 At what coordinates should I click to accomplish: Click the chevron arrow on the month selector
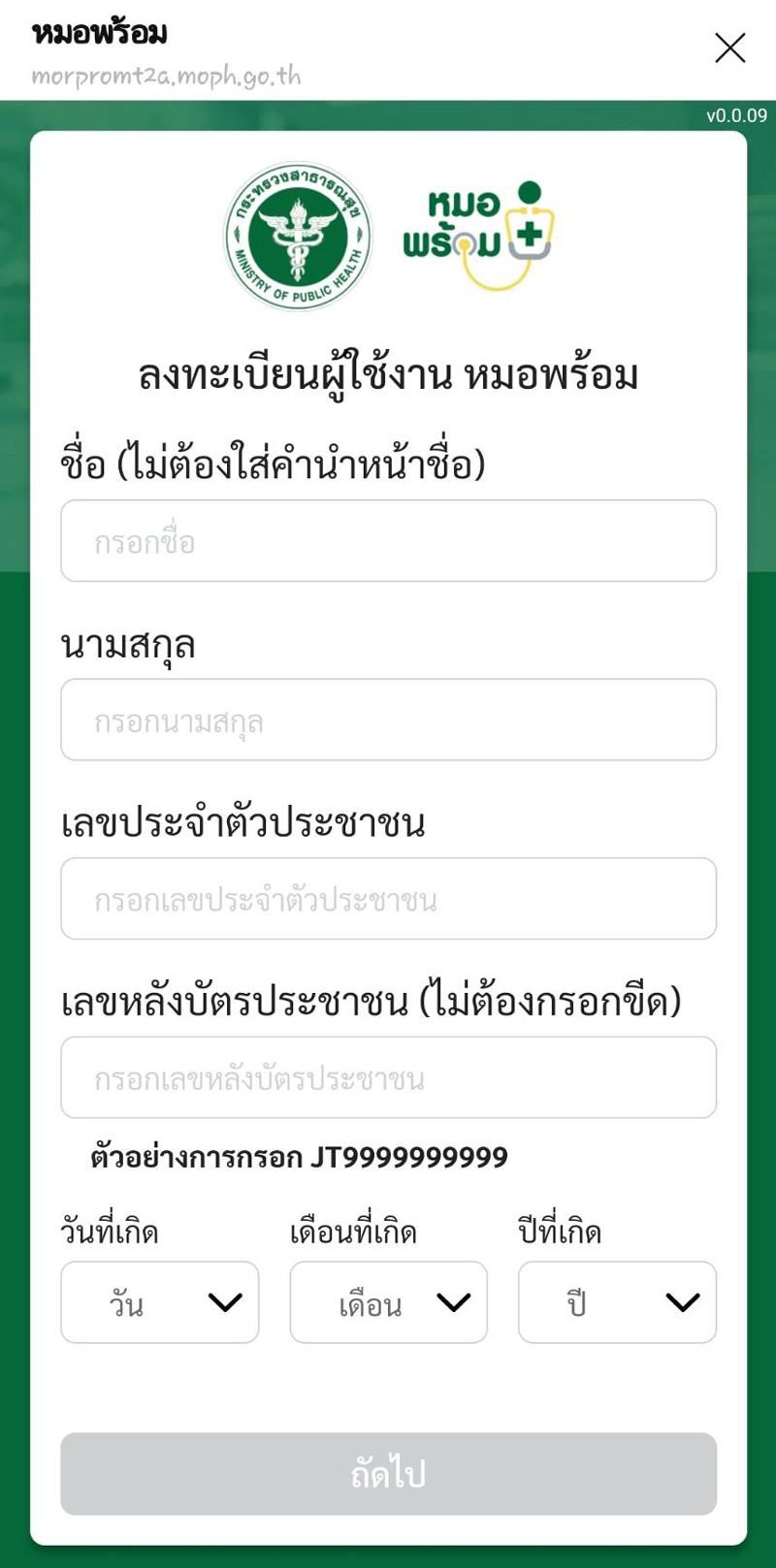454,1302
